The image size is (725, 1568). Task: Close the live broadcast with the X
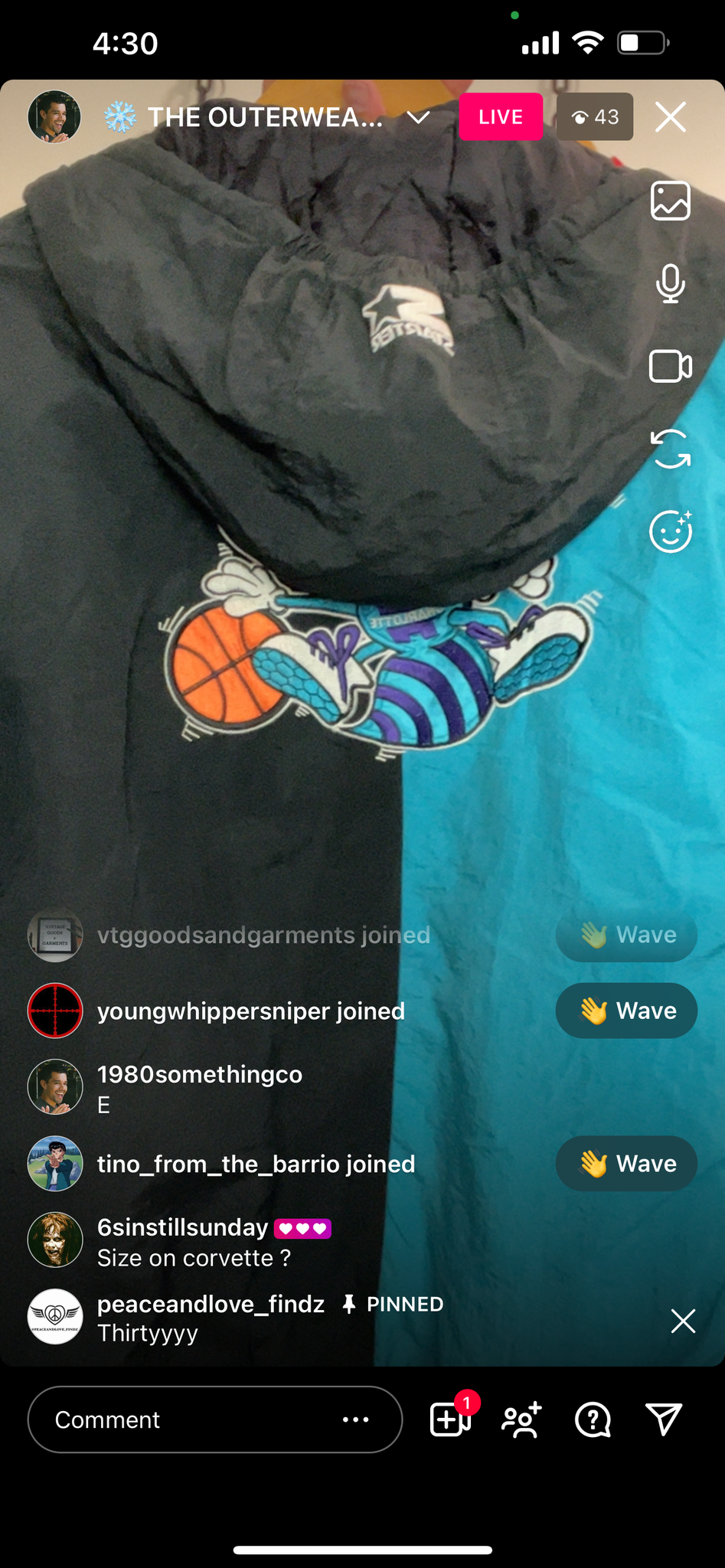[670, 117]
